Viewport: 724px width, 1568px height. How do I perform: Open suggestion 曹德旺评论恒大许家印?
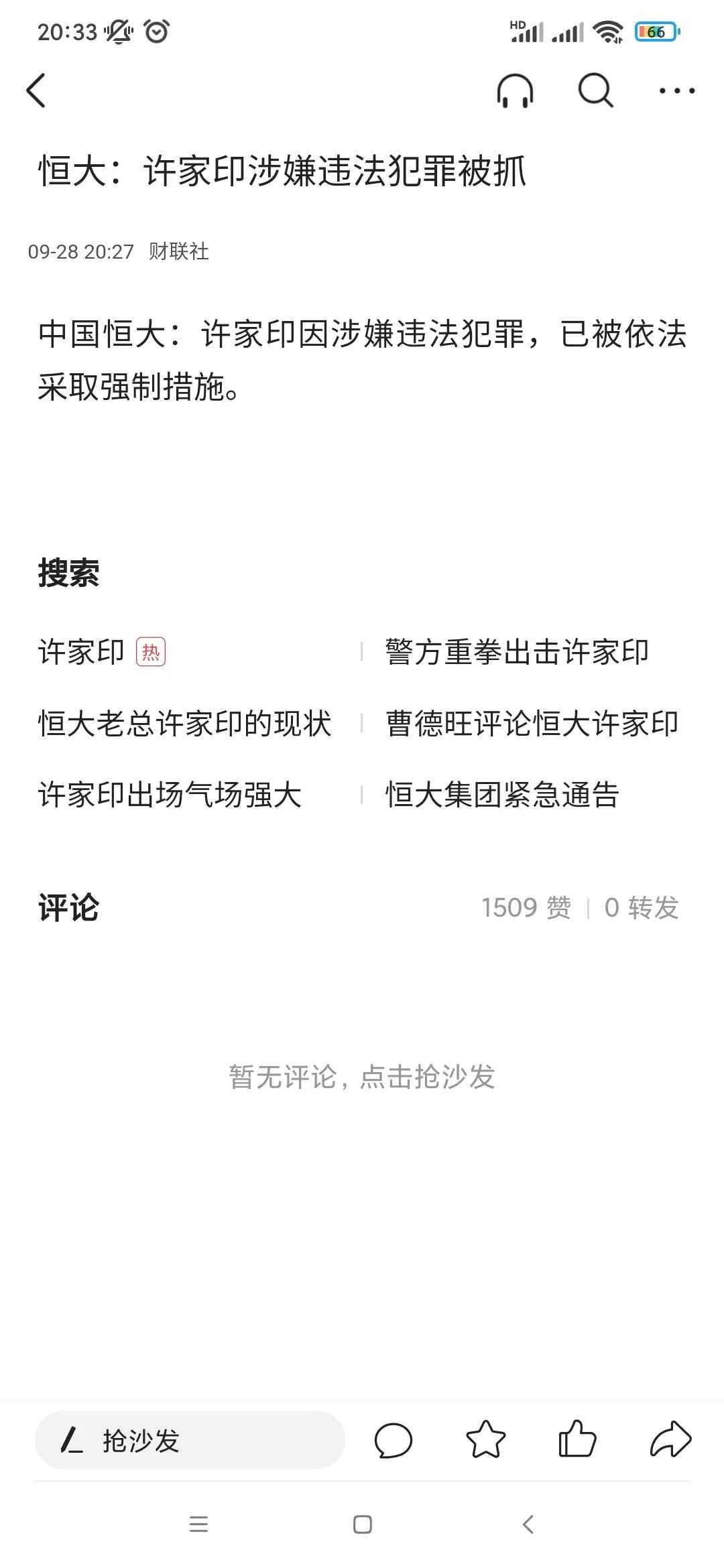tap(532, 723)
